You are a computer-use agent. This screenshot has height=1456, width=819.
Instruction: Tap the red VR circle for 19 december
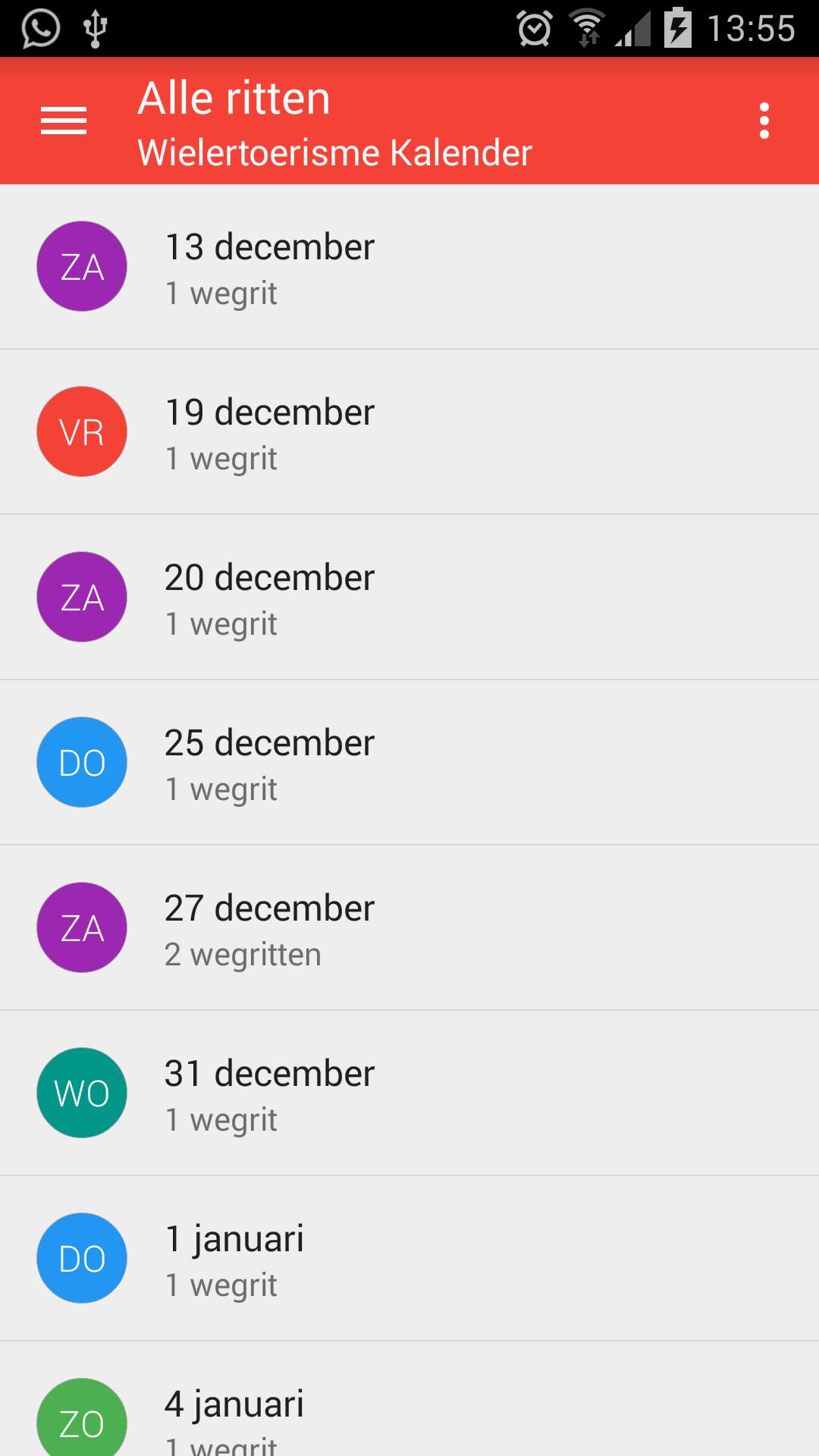tap(81, 431)
